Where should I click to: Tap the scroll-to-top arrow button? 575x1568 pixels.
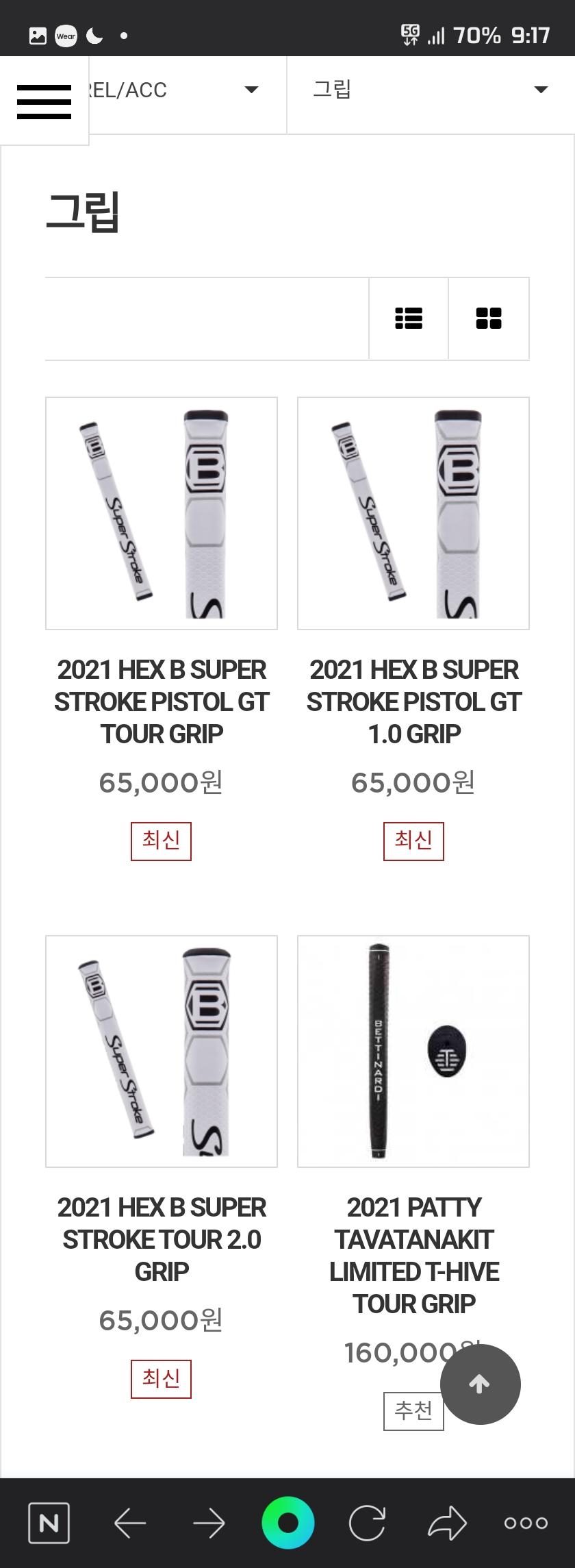tap(480, 1384)
